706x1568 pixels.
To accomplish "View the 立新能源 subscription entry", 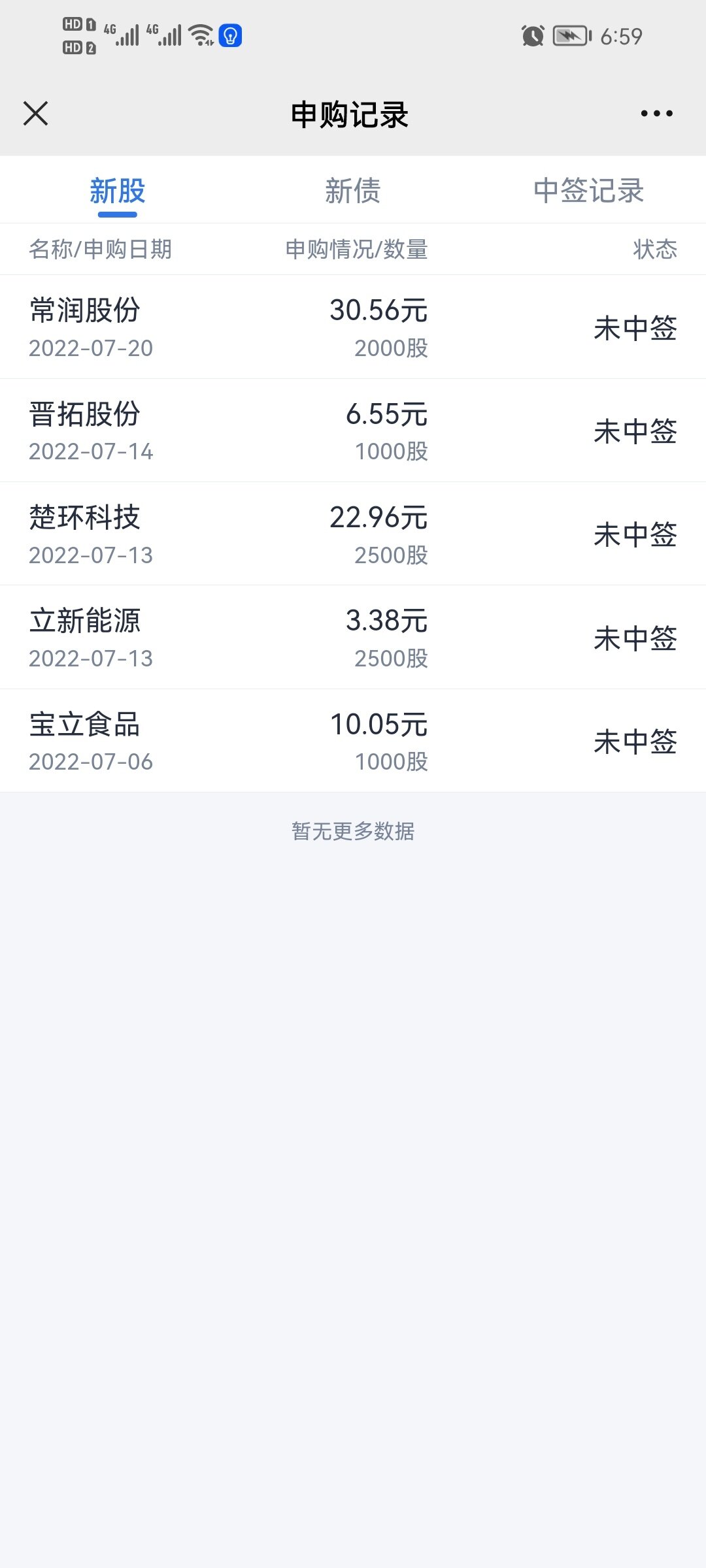I will (x=353, y=638).
